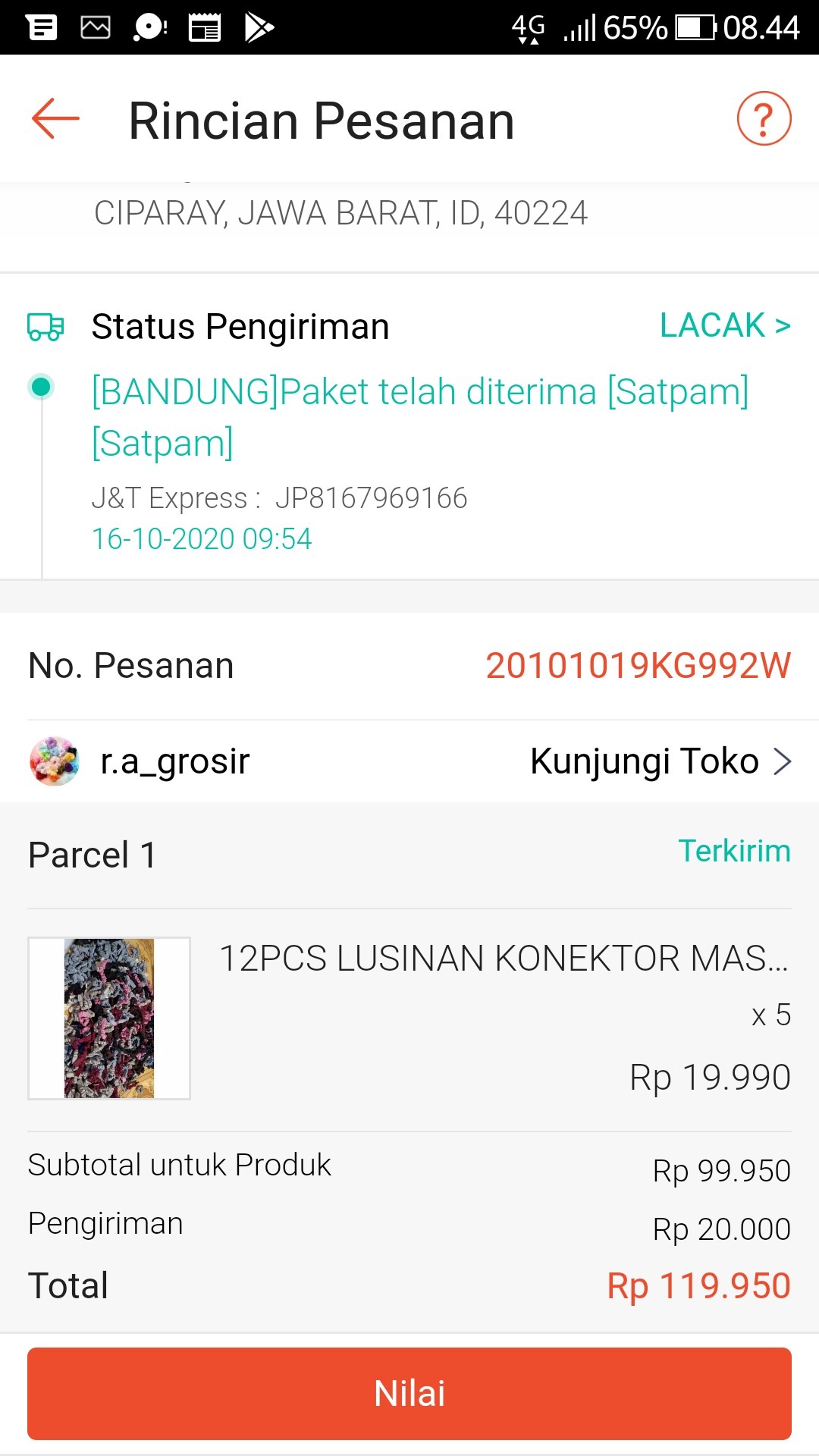Tap the Terkirim status label on Parcel 1

pyautogui.click(x=735, y=852)
